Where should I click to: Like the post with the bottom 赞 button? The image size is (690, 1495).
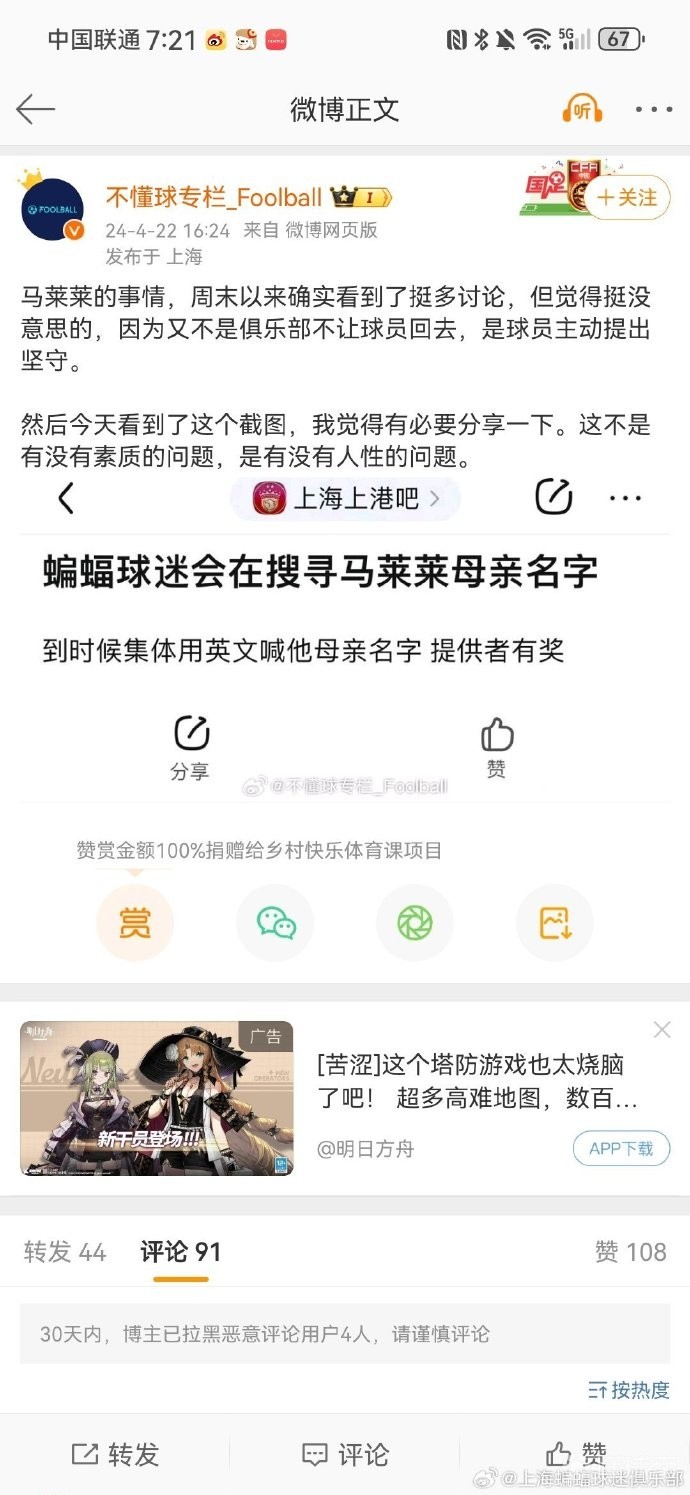575,1454
